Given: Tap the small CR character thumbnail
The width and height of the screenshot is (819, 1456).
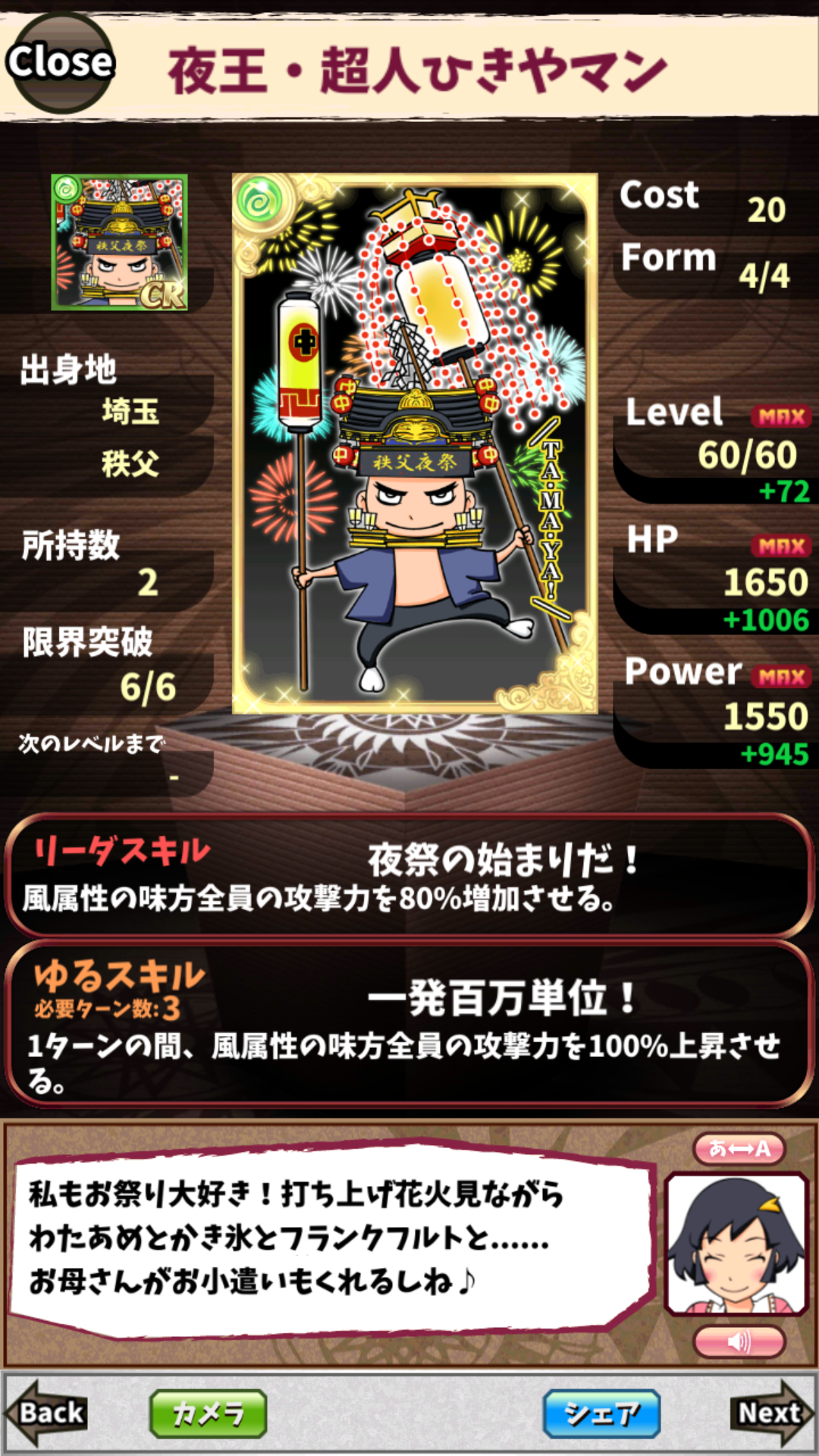Looking at the screenshot, I should [x=119, y=243].
